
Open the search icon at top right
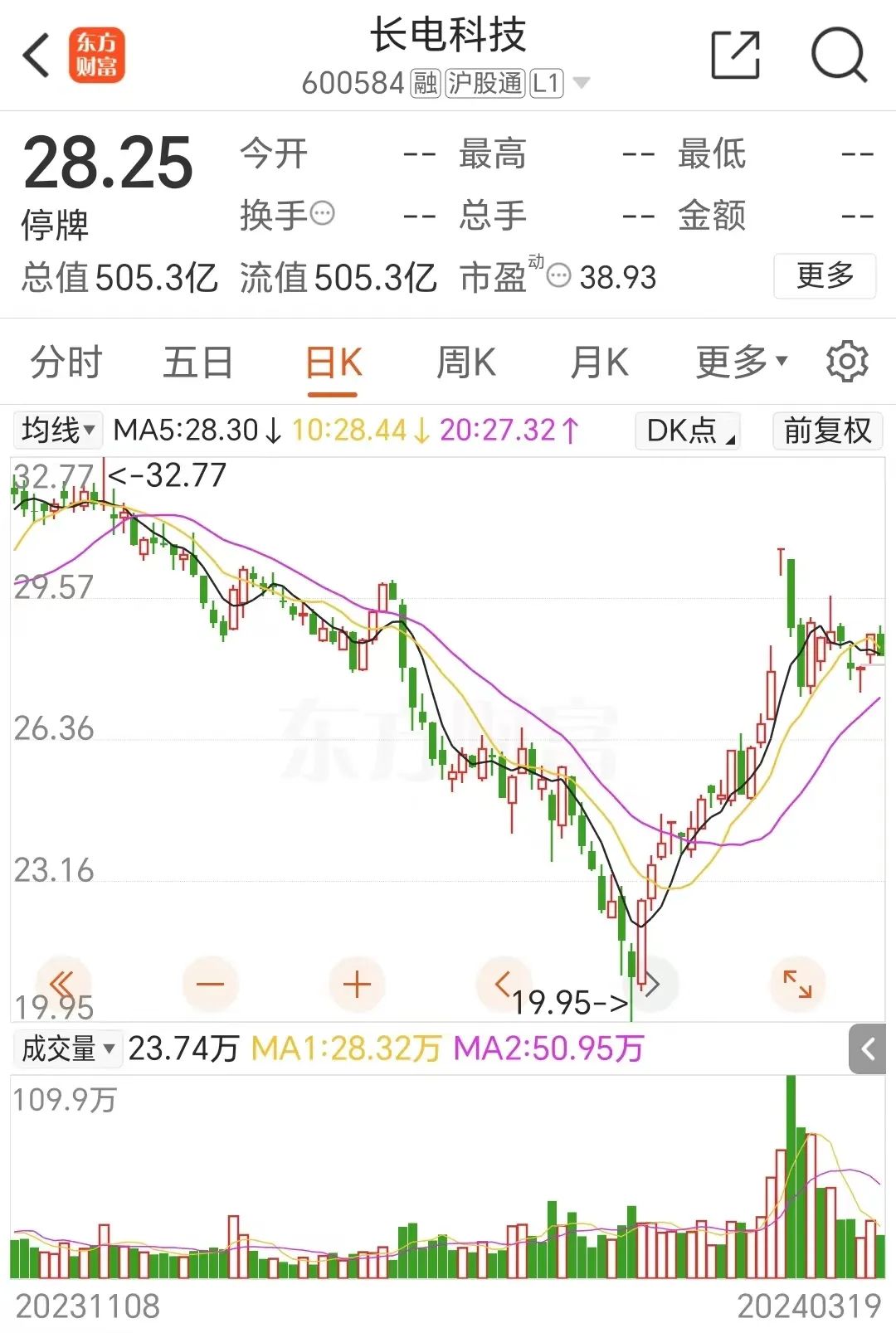(x=840, y=54)
